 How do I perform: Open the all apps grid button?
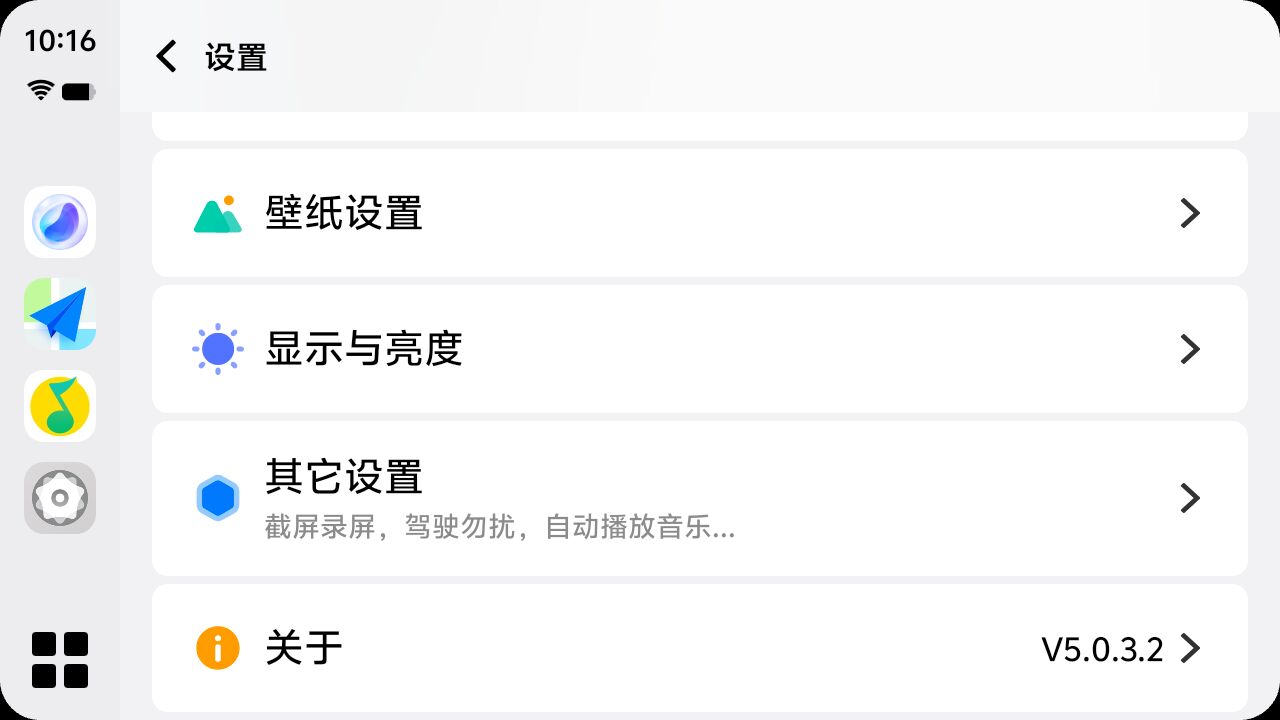click(60, 660)
